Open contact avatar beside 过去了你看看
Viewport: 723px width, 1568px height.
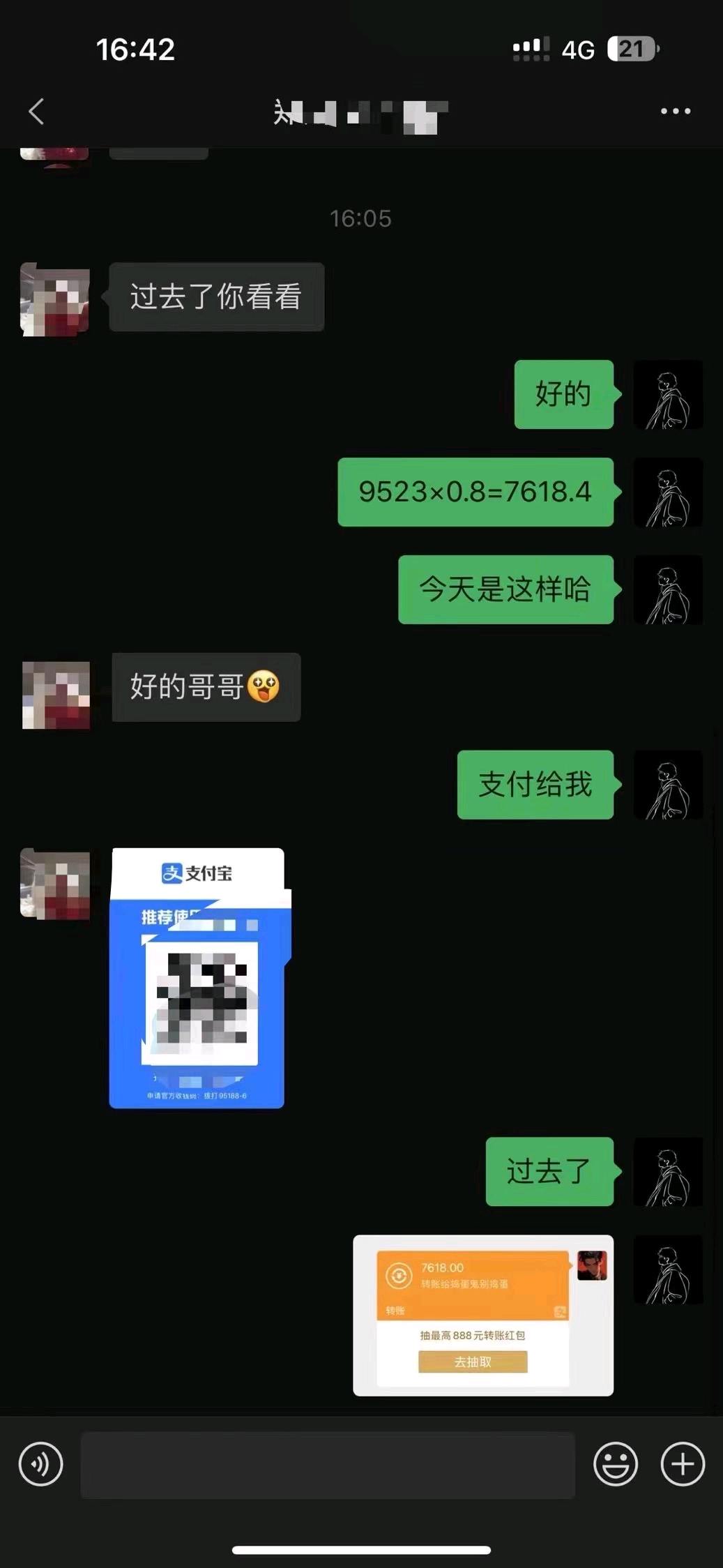(55, 299)
